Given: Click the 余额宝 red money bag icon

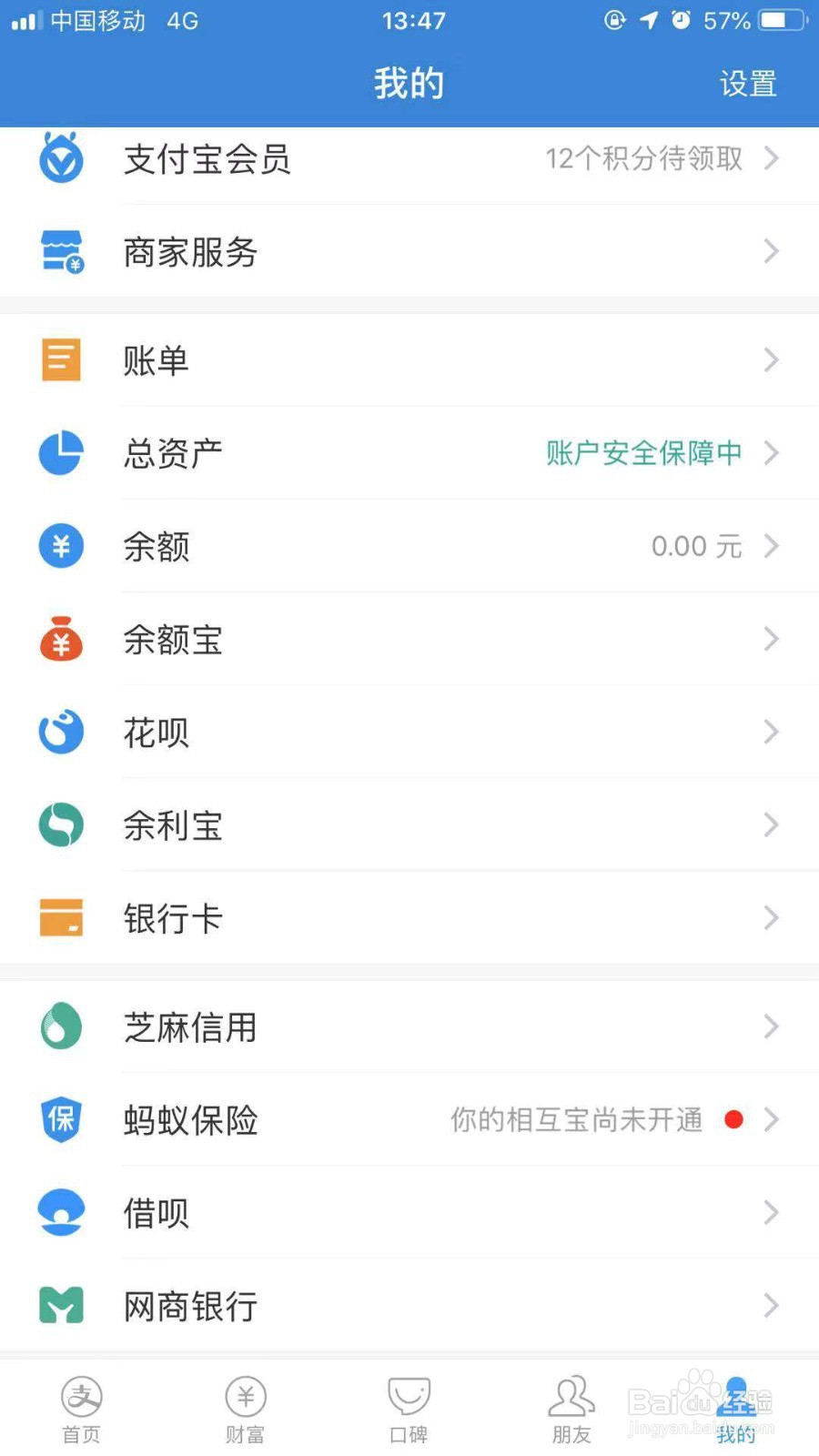Looking at the screenshot, I should point(60,639).
